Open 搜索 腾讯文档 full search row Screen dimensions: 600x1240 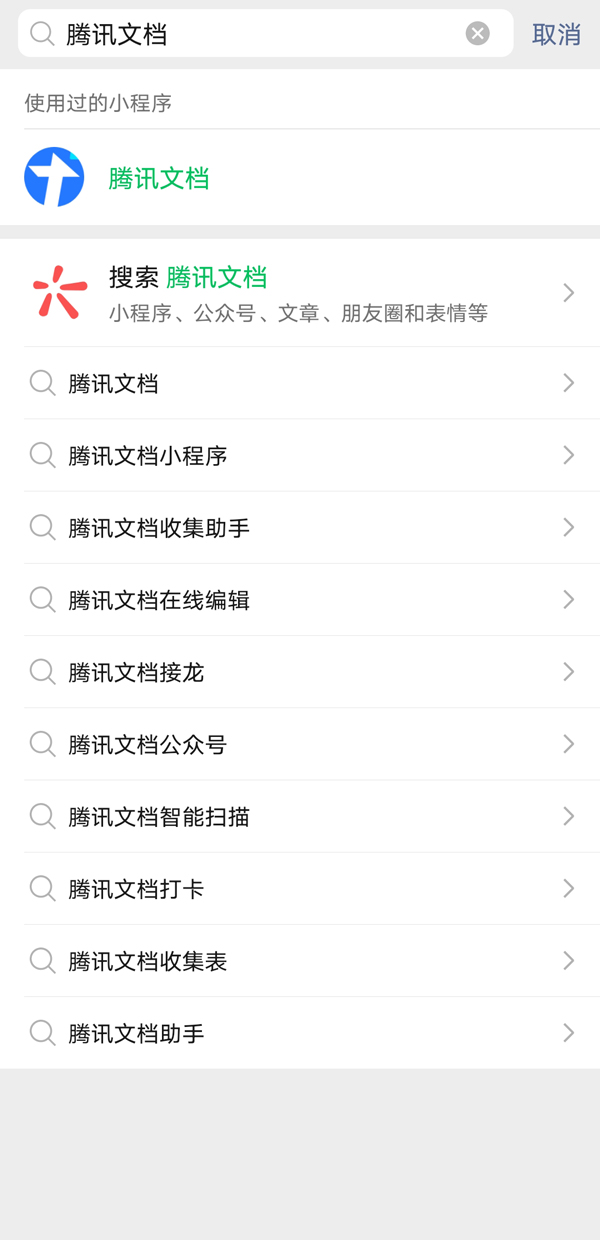[300, 292]
